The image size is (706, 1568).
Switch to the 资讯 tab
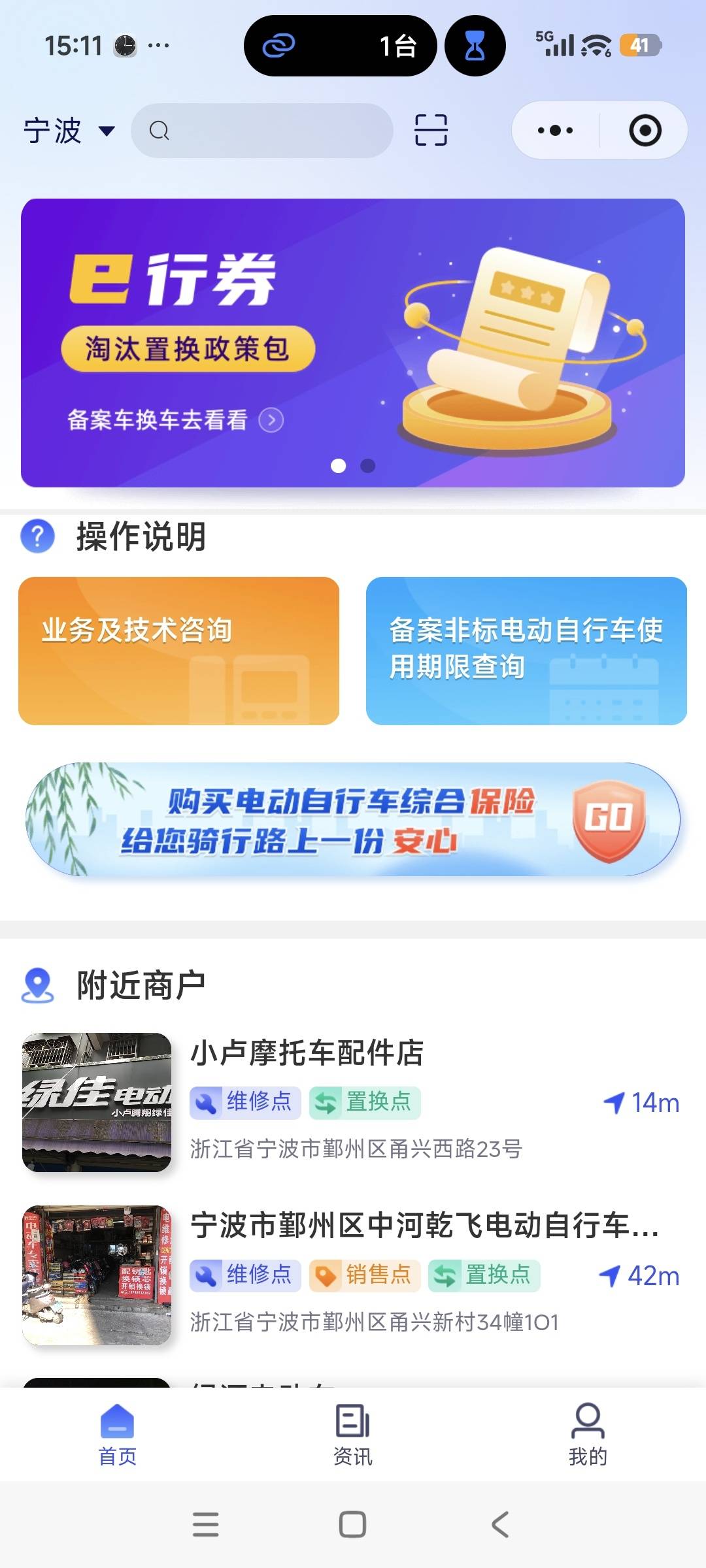pyautogui.click(x=353, y=1434)
